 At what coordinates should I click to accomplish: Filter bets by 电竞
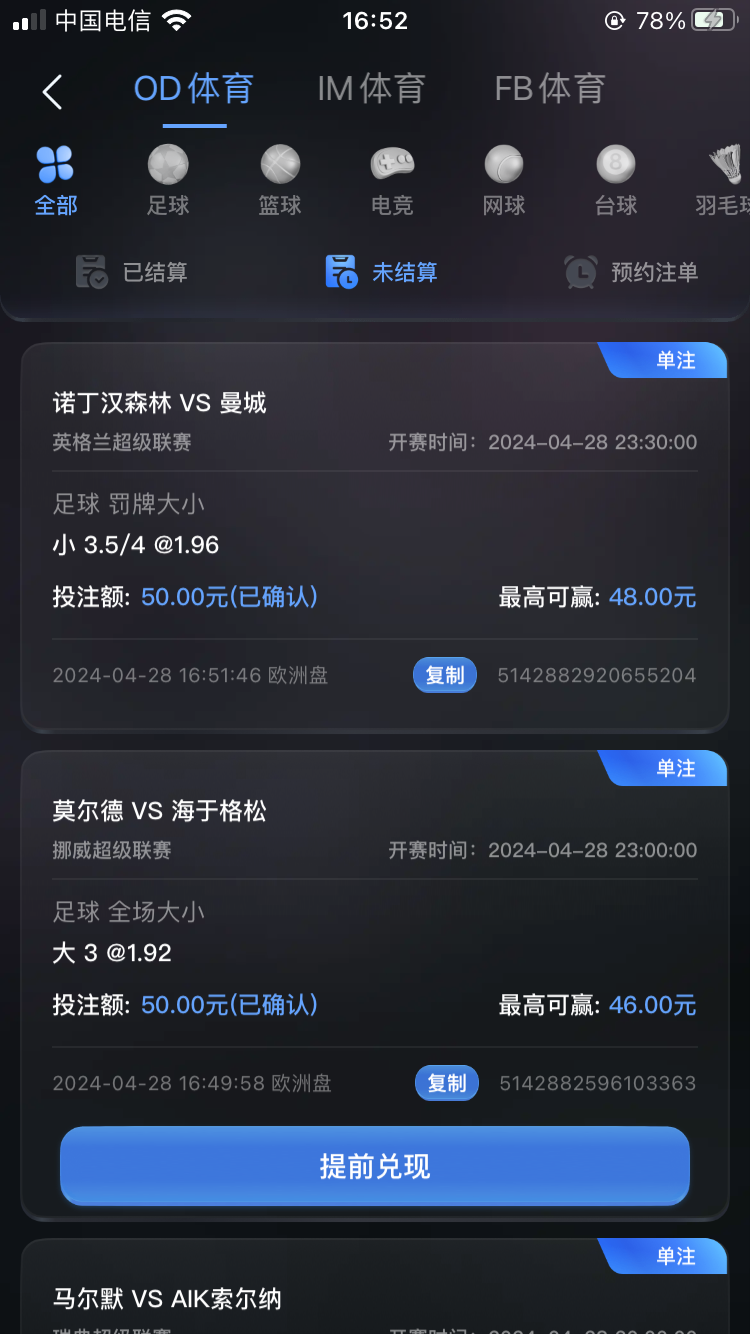click(392, 180)
